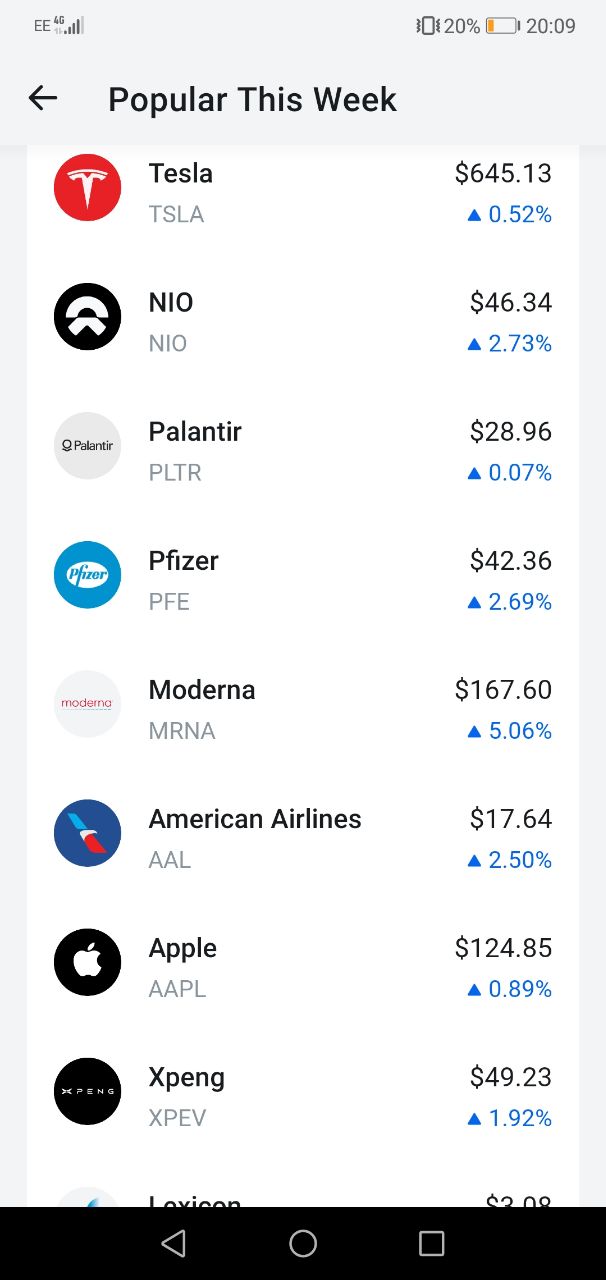Open the Xpeng XPEV row
606x1280 pixels.
[303, 1095]
